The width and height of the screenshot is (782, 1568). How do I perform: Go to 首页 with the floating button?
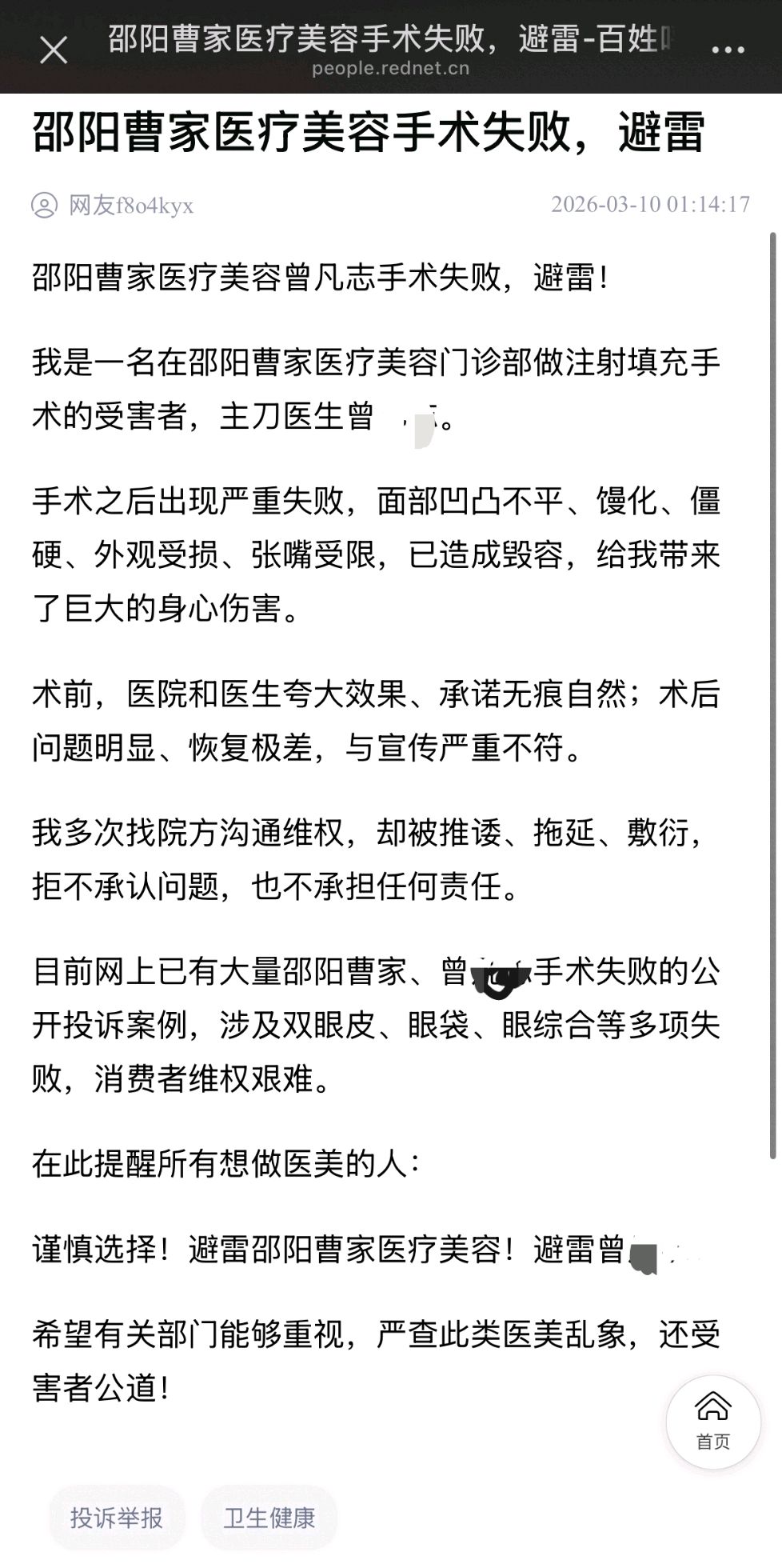712,1422
